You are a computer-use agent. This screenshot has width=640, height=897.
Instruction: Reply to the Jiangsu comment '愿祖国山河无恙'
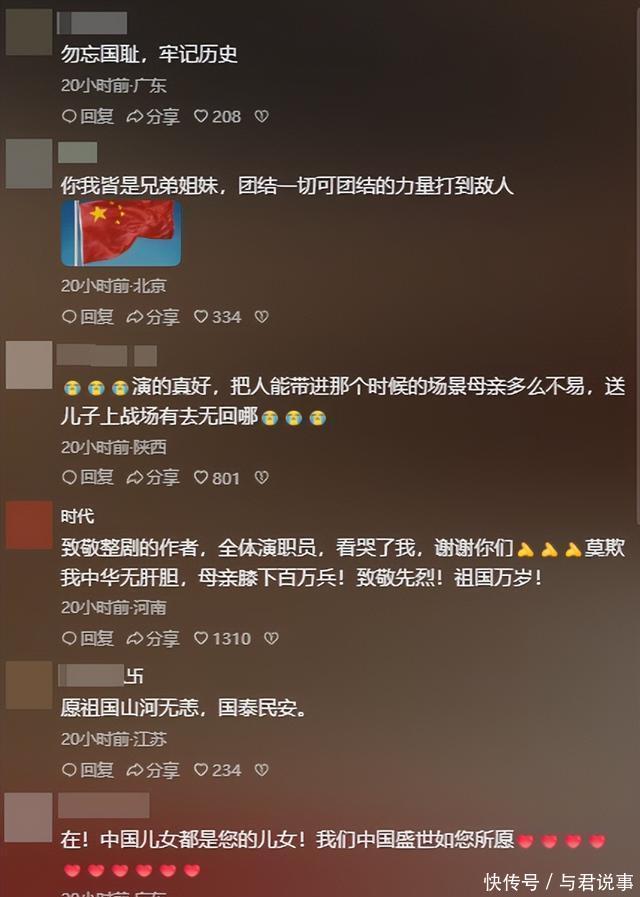pyautogui.click(x=88, y=770)
